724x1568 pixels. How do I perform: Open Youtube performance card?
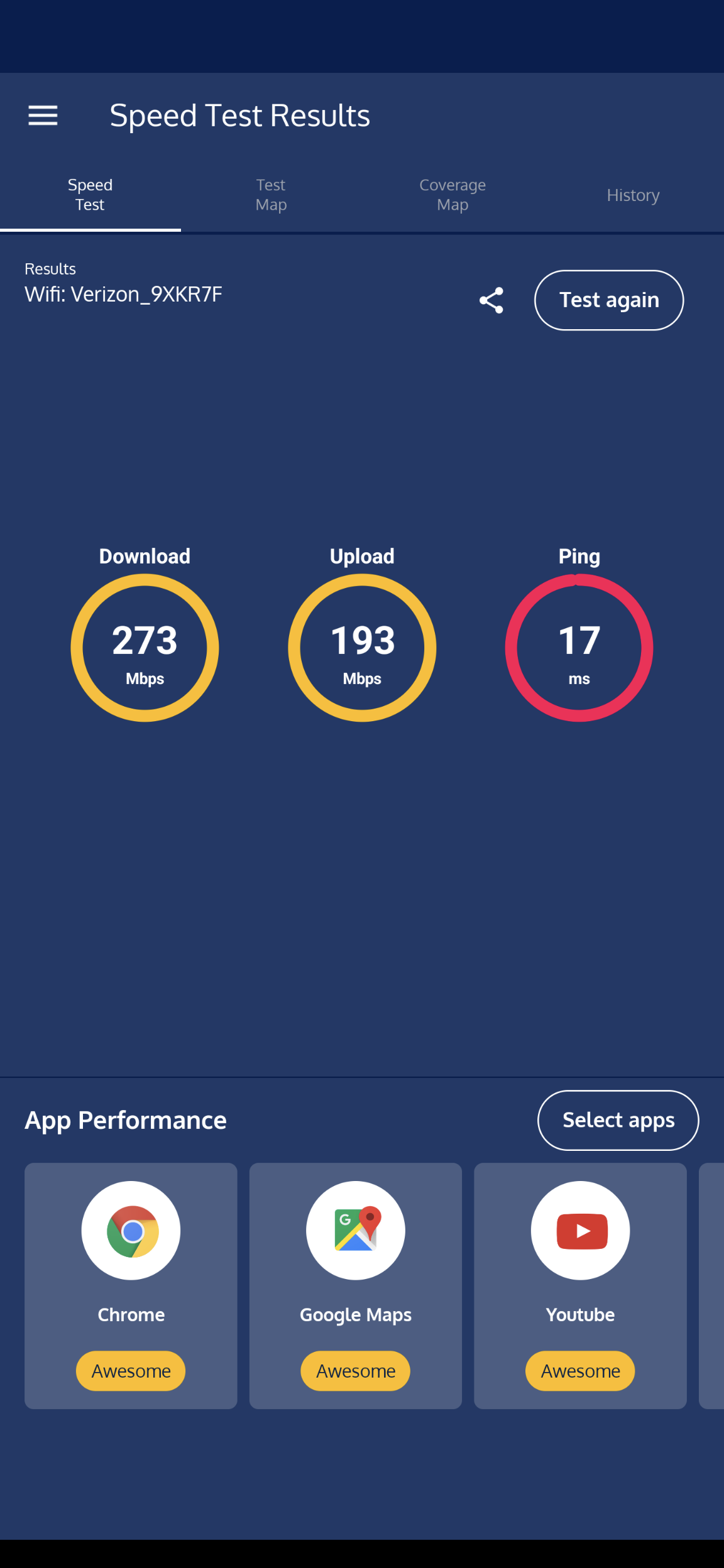pyautogui.click(x=580, y=1285)
